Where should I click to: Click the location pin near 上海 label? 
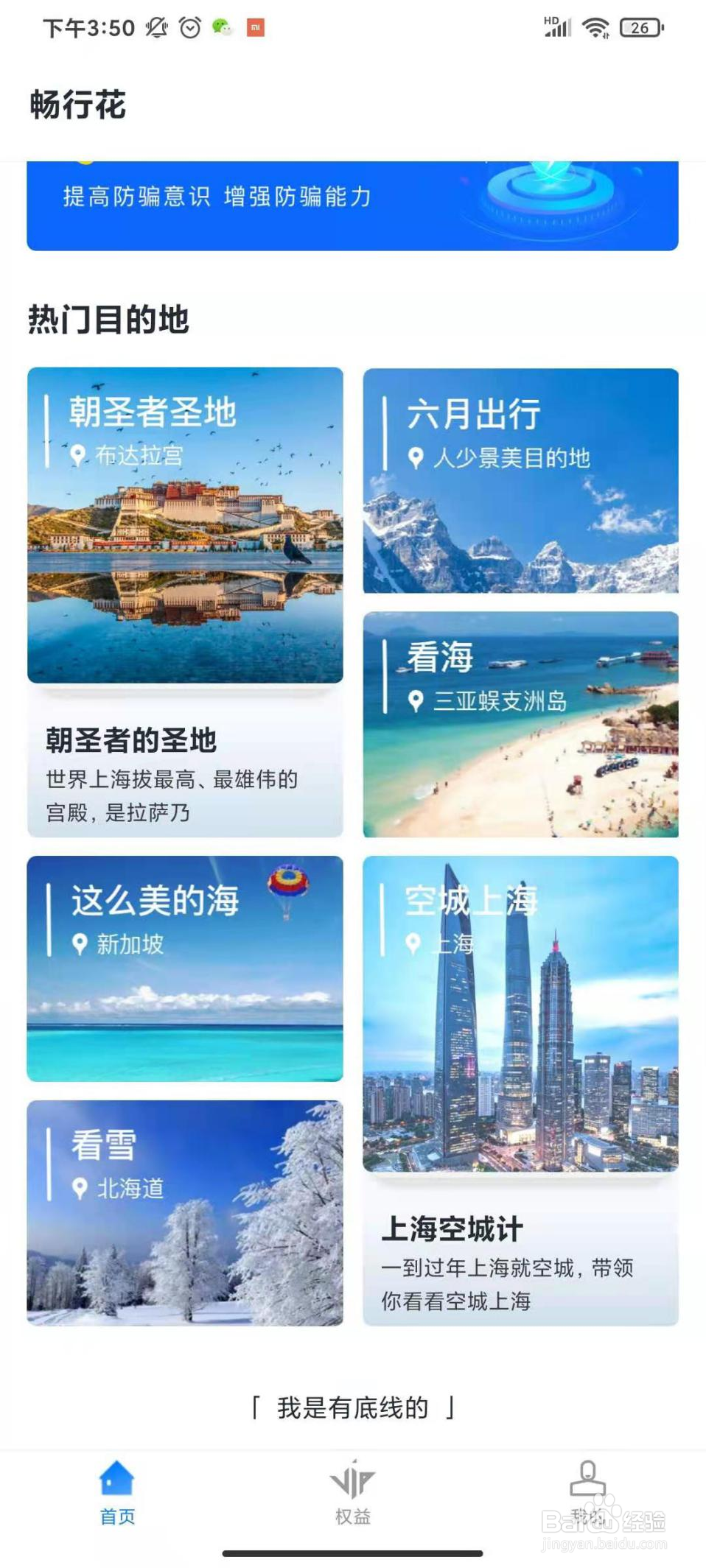(413, 943)
